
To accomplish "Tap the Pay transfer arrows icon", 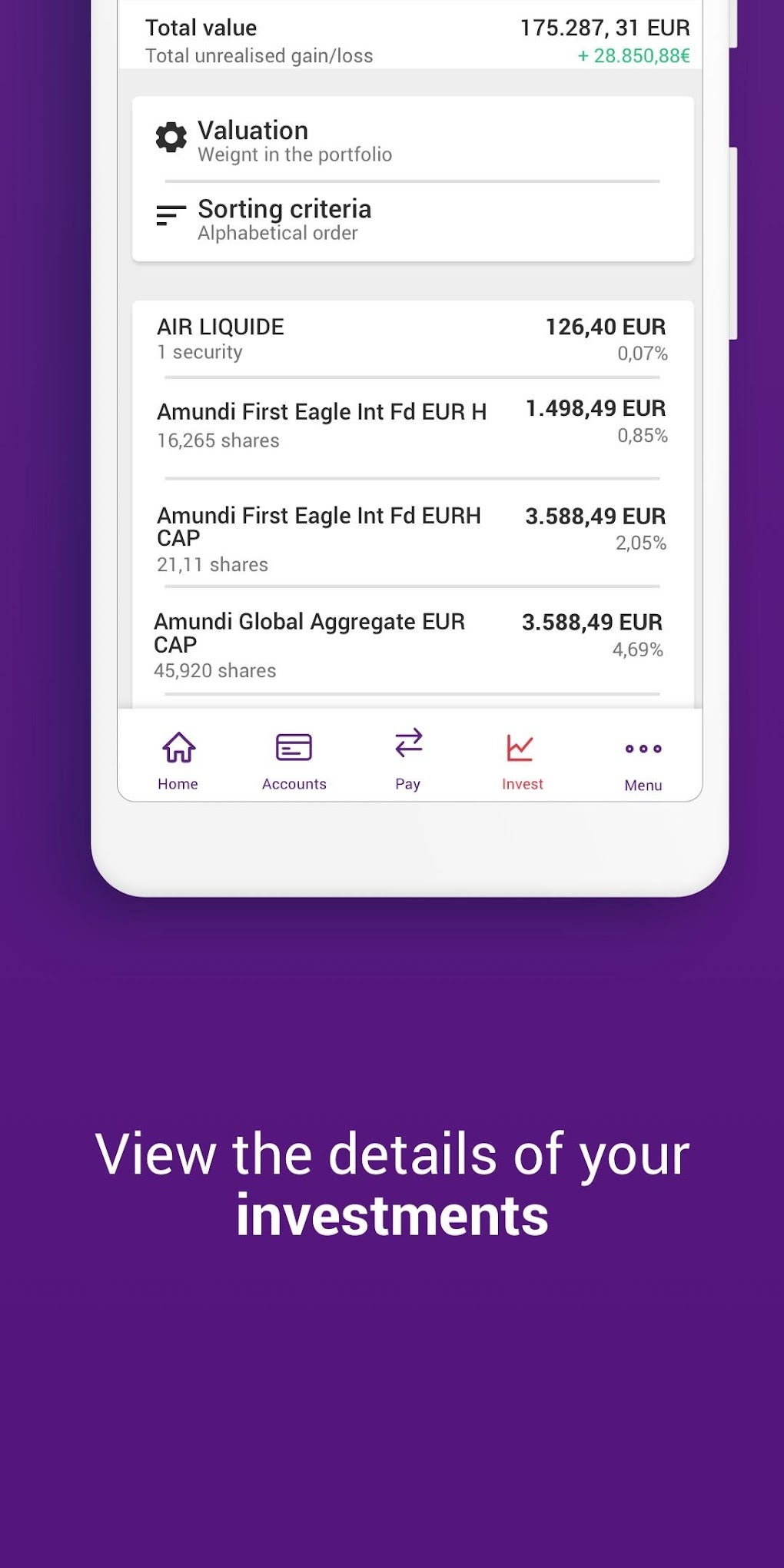I will (407, 742).
